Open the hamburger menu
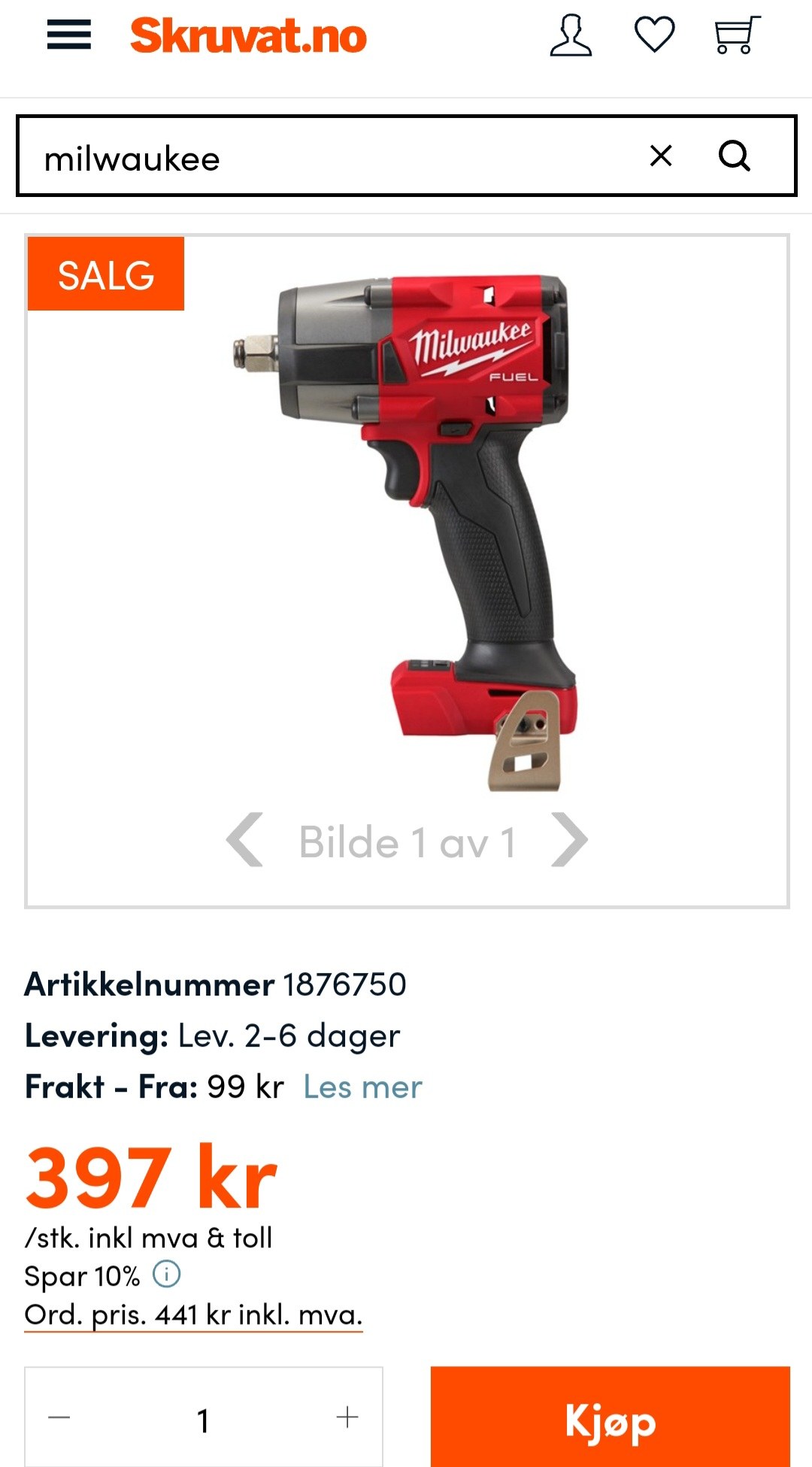 69,35
